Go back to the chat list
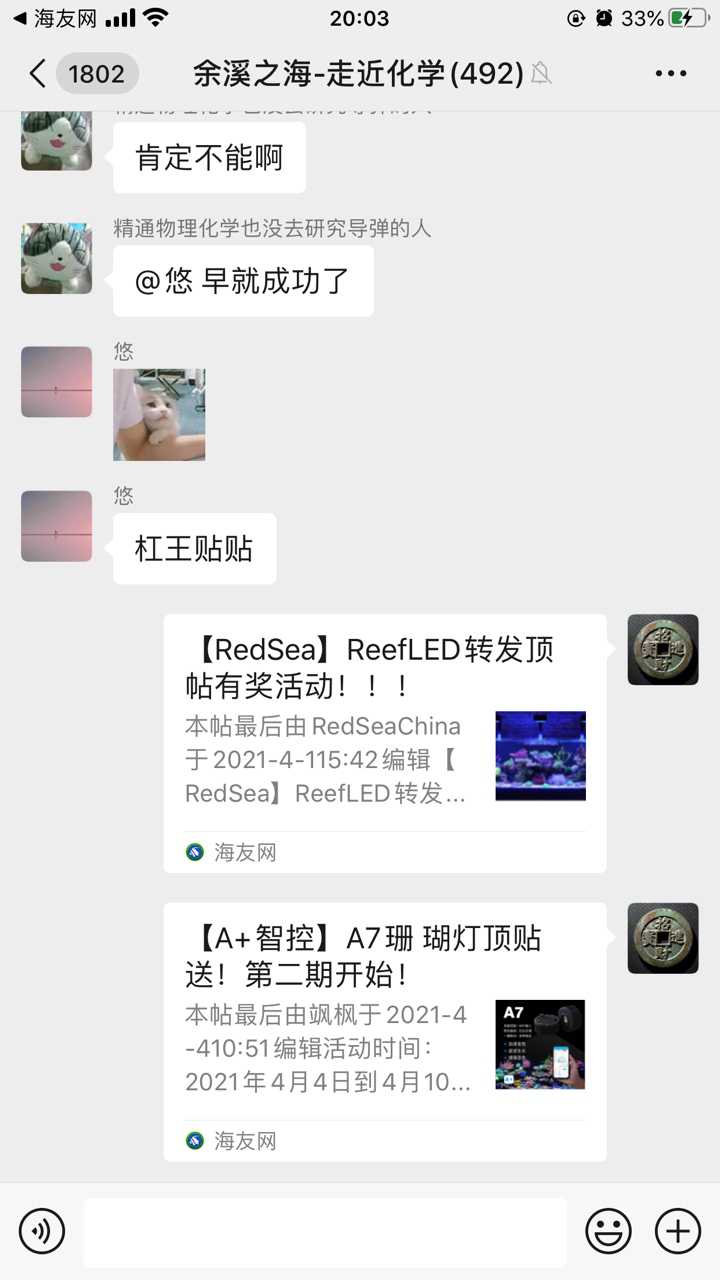 click(38, 73)
